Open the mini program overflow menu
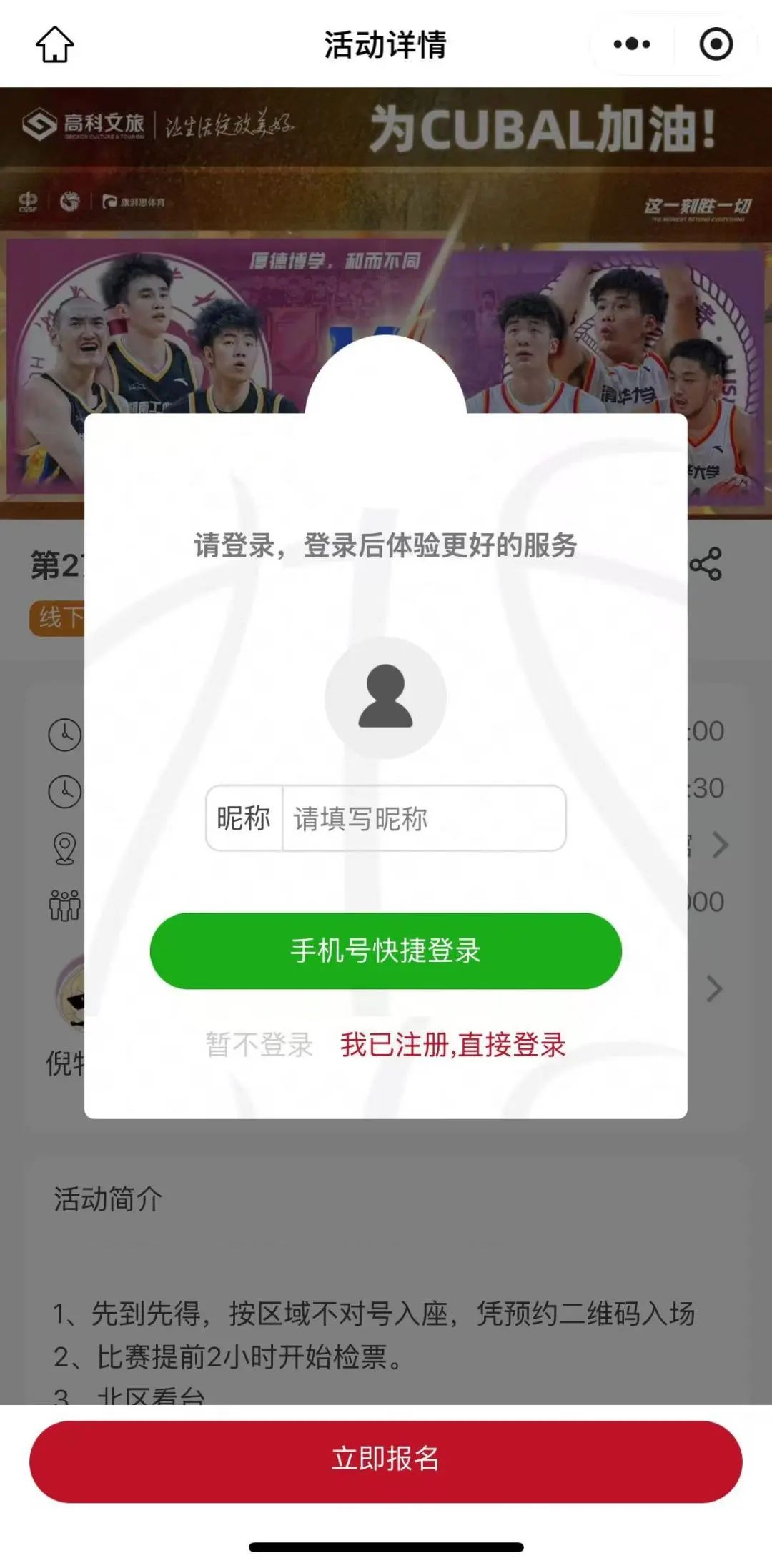 click(x=632, y=44)
